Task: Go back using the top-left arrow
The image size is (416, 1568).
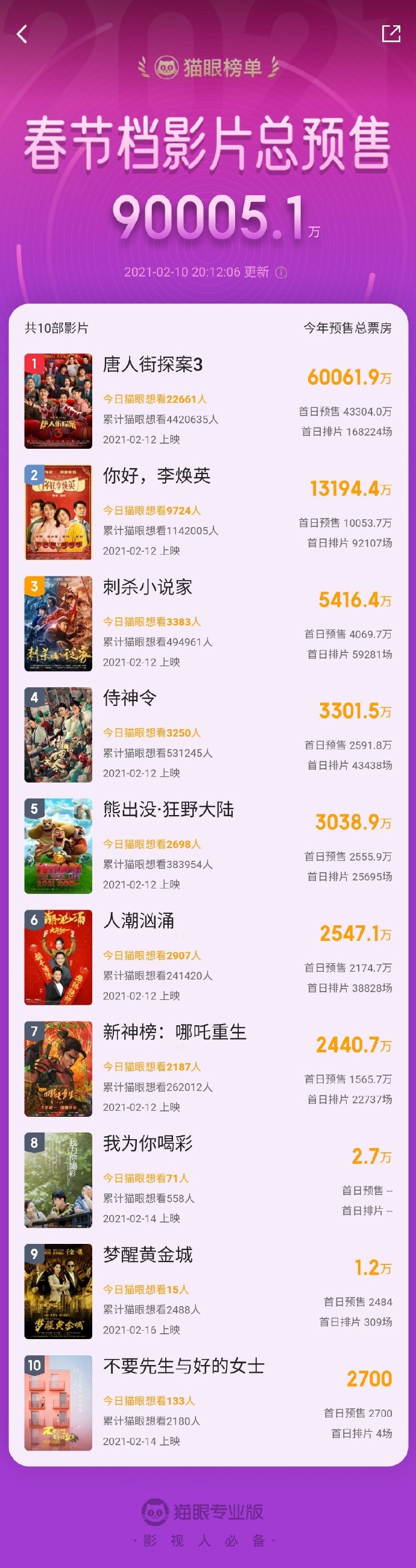Action: click(22, 34)
